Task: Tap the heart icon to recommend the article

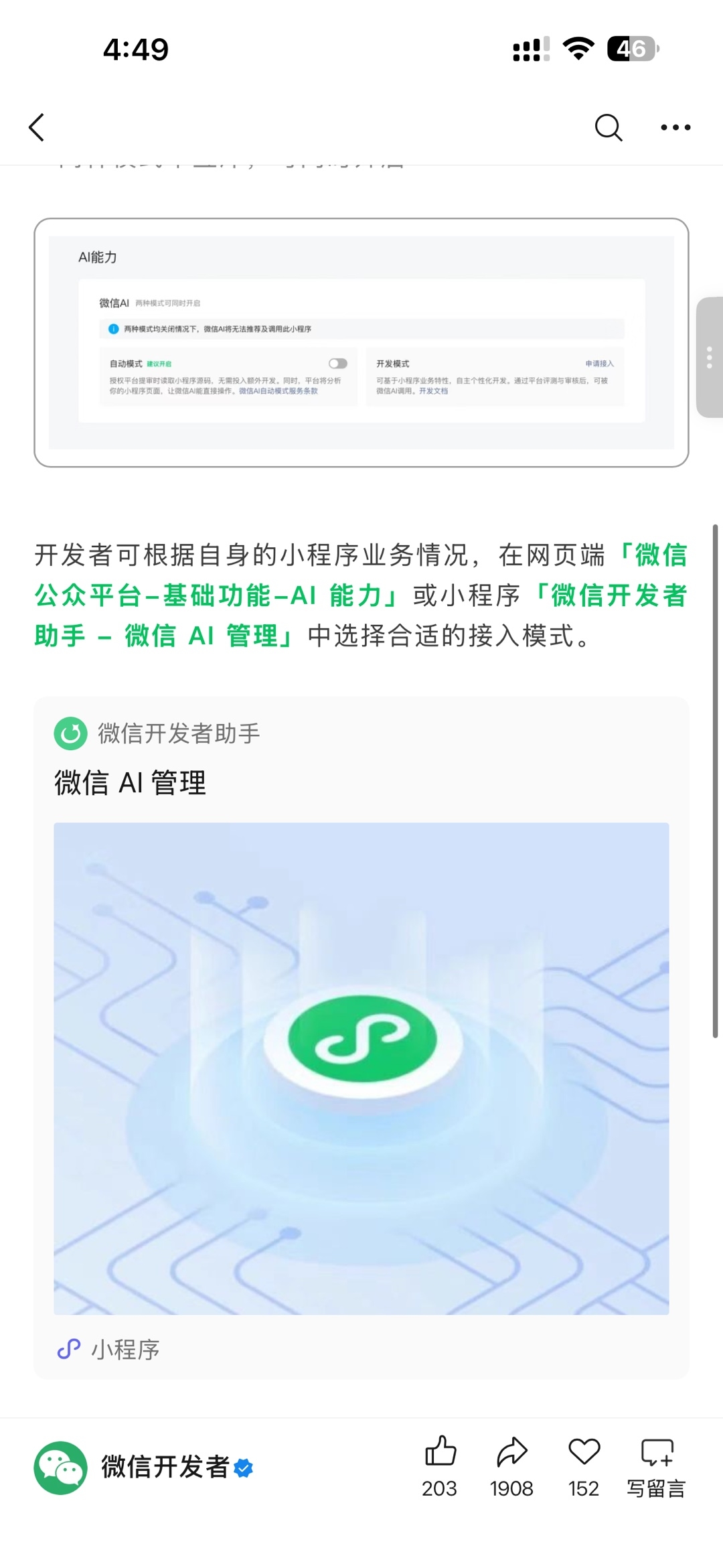Action: click(x=584, y=1466)
